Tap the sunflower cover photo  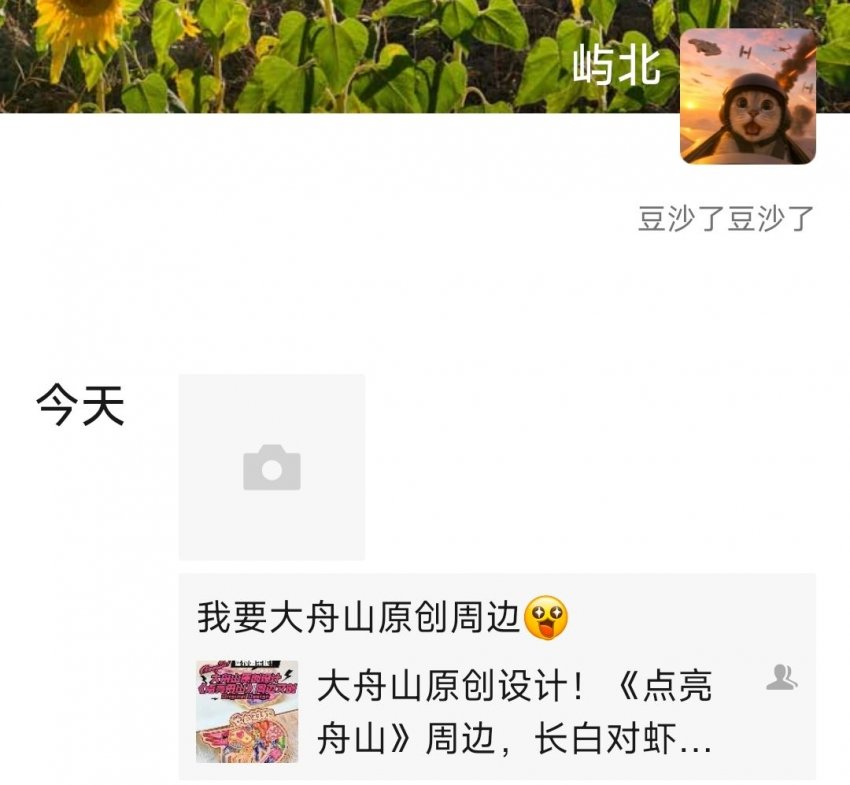[300, 55]
